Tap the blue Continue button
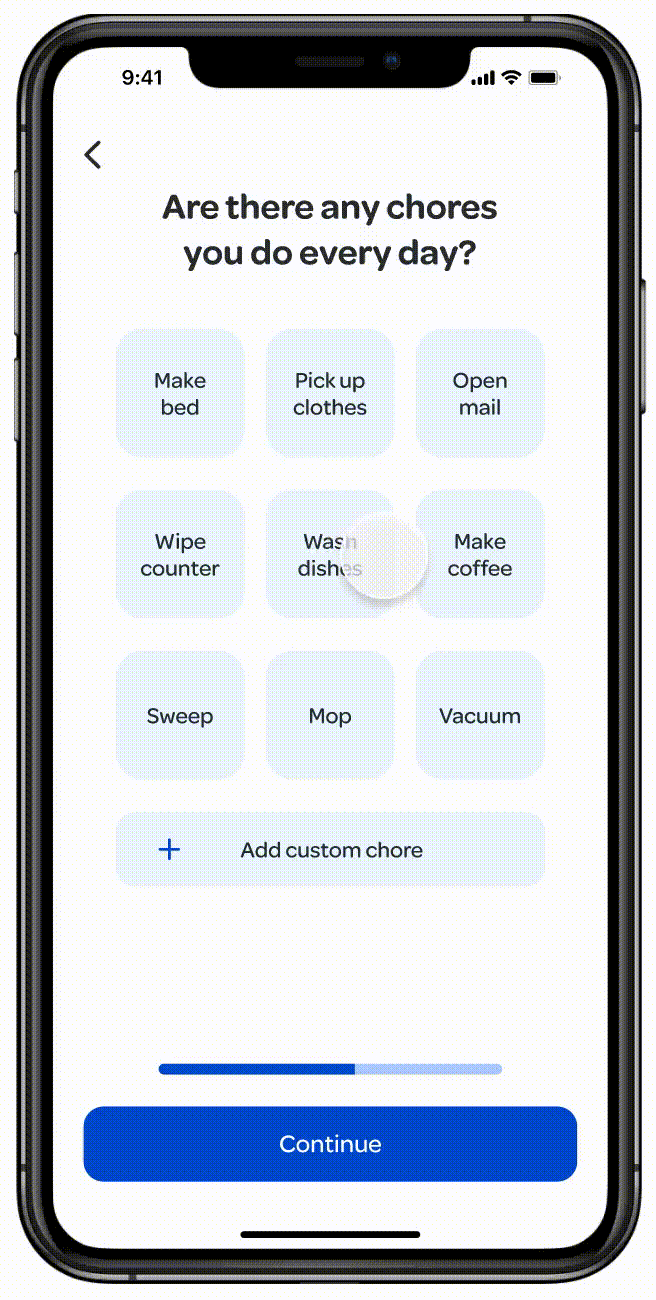This screenshot has width=656, height=1300. pos(330,1144)
